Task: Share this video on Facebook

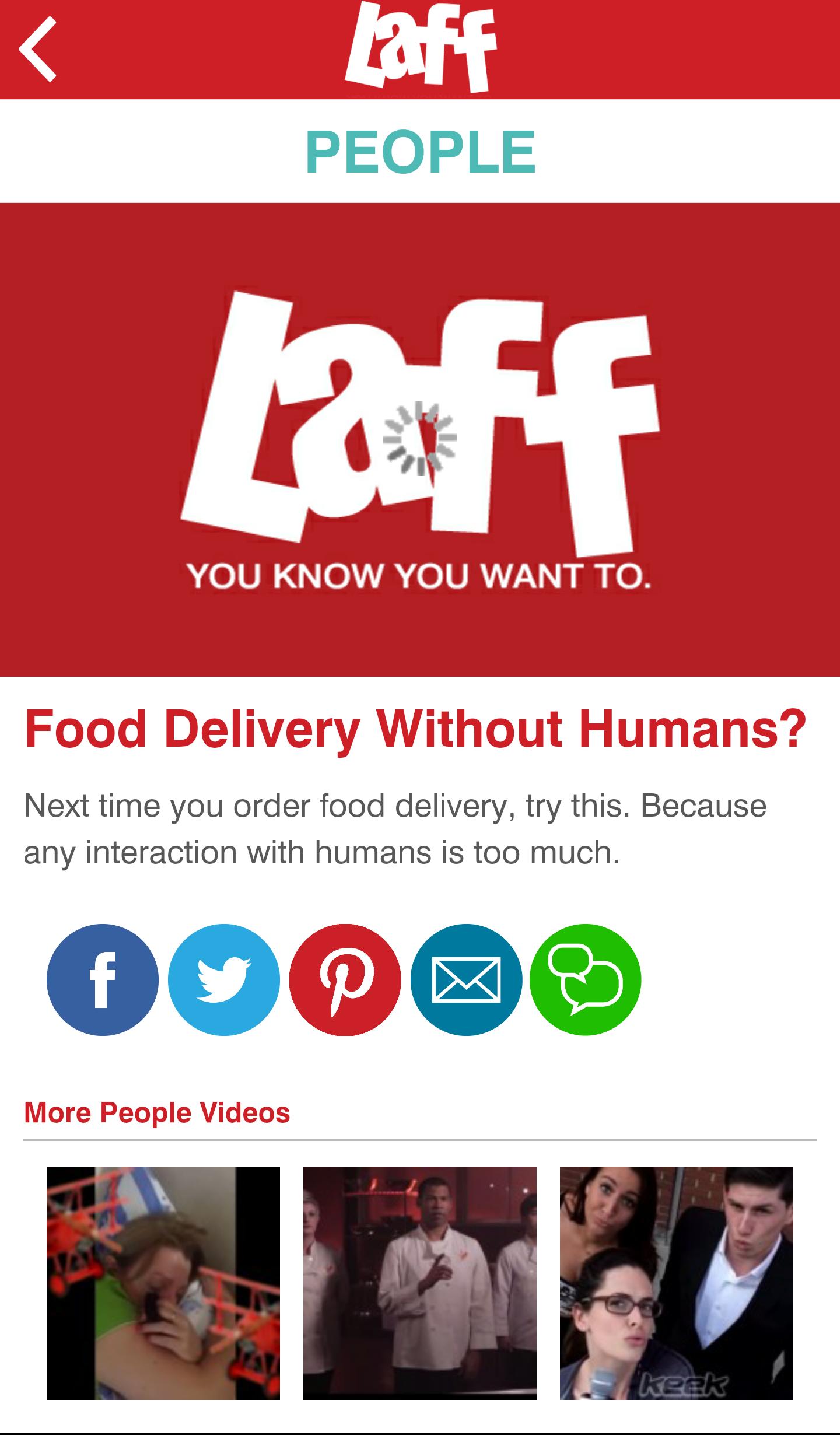Action: tap(103, 980)
